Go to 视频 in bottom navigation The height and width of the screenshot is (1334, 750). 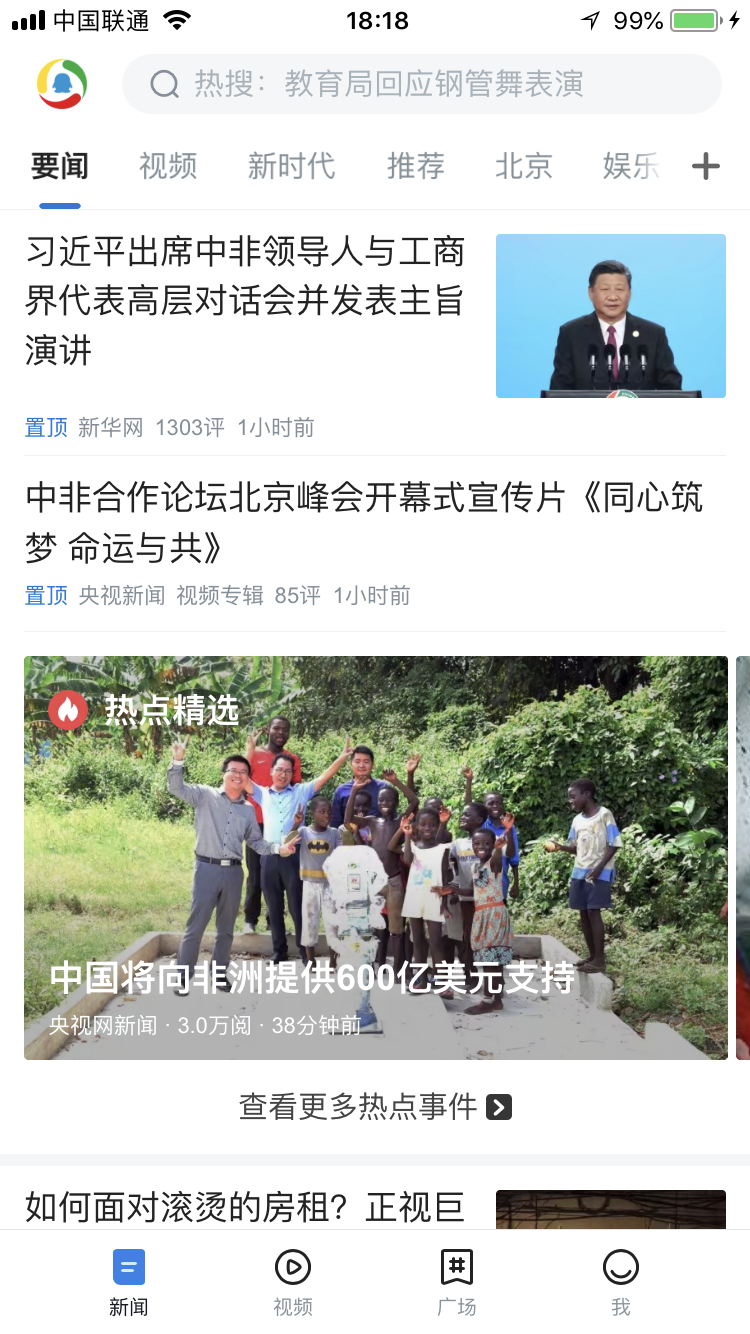(x=293, y=1283)
